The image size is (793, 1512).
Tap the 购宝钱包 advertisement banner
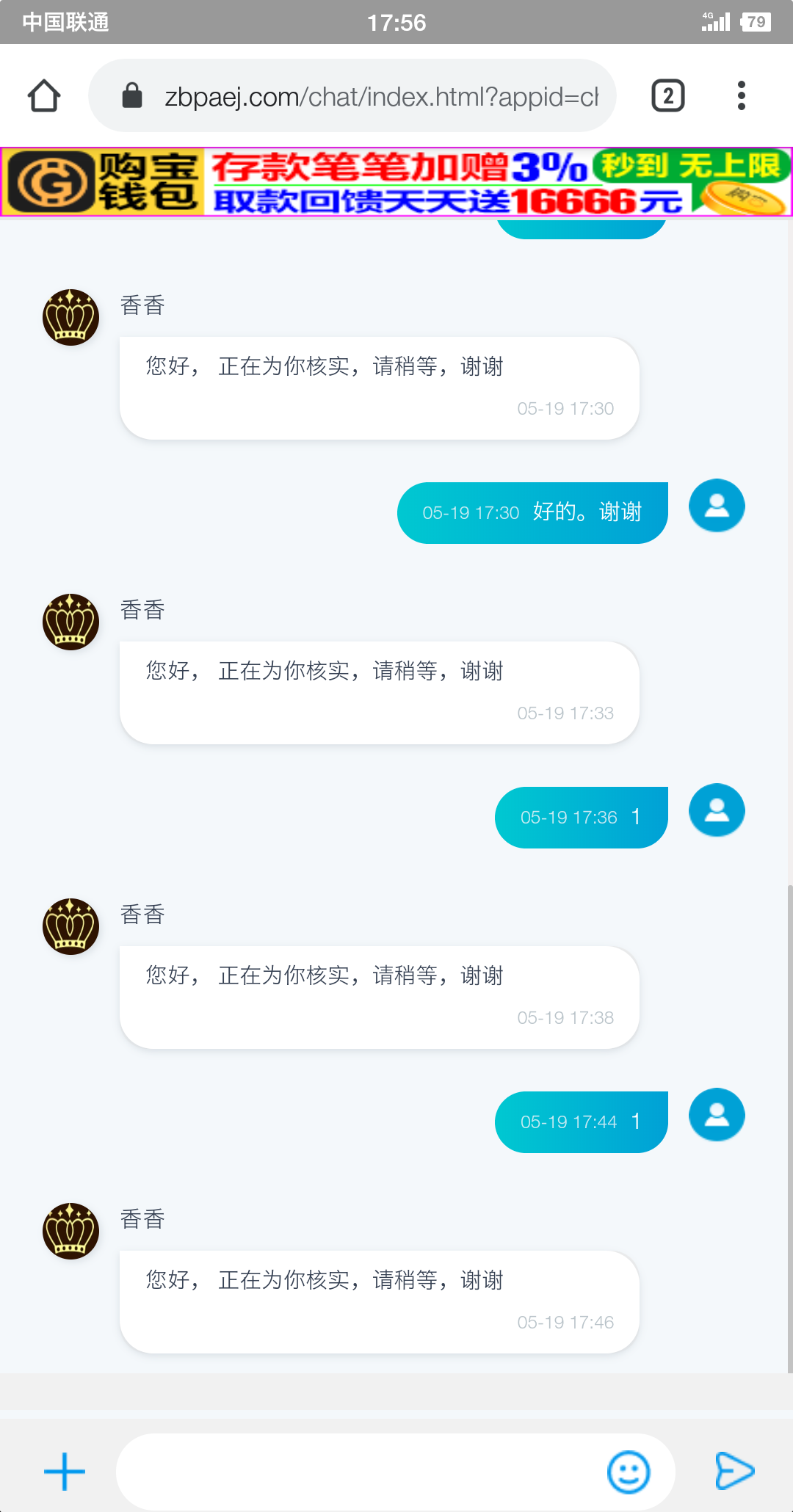396,182
